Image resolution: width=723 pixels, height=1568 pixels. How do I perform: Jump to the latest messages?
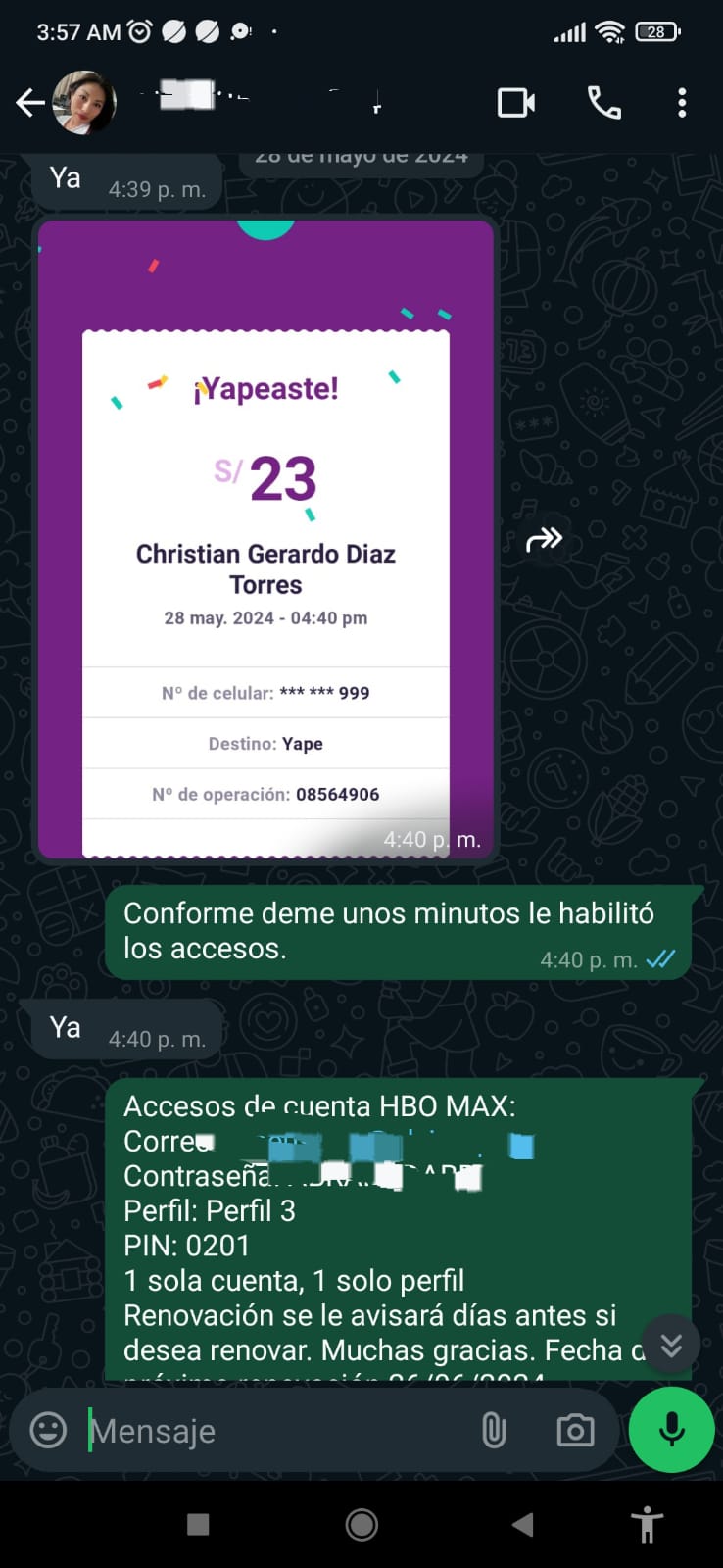tap(671, 1345)
